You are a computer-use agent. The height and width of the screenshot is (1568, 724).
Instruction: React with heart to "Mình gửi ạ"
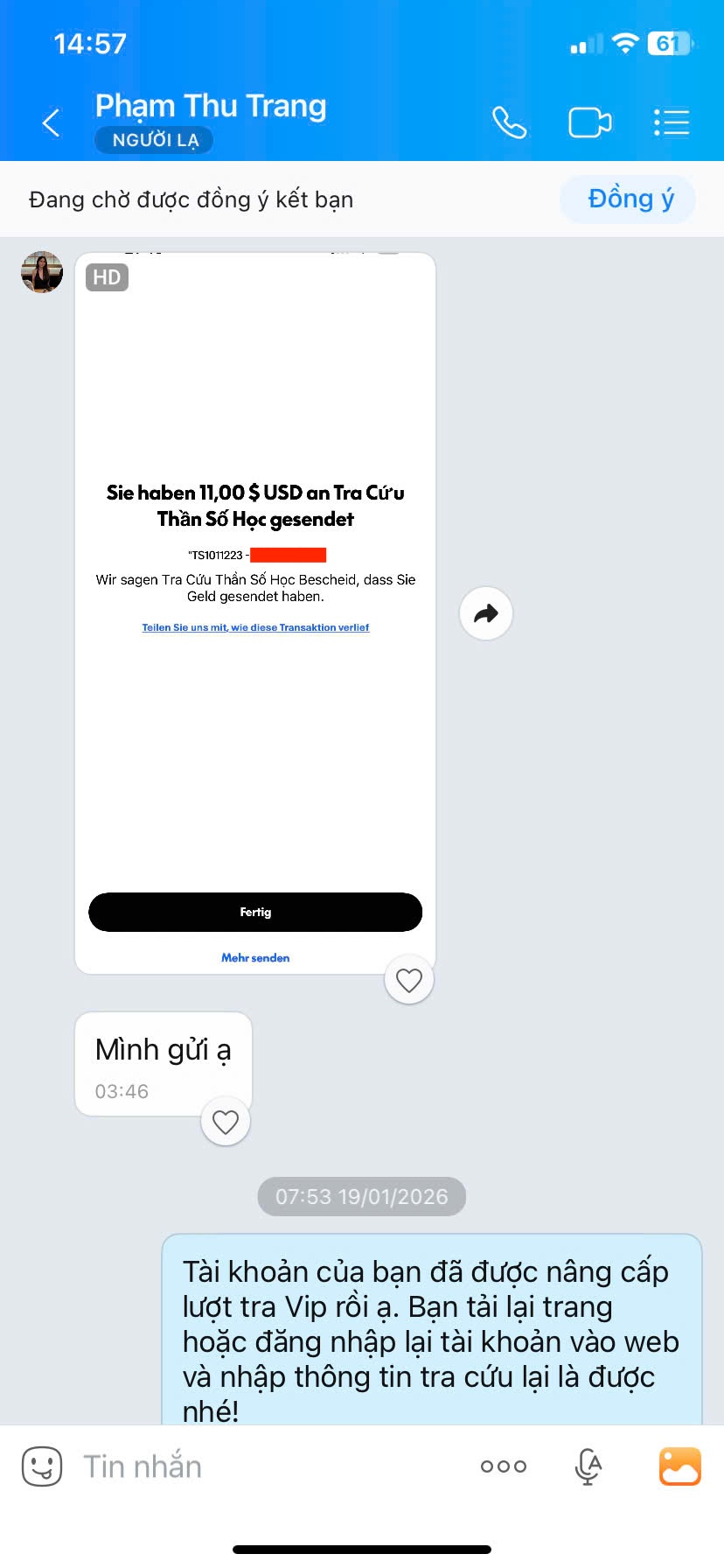pos(226,1122)
